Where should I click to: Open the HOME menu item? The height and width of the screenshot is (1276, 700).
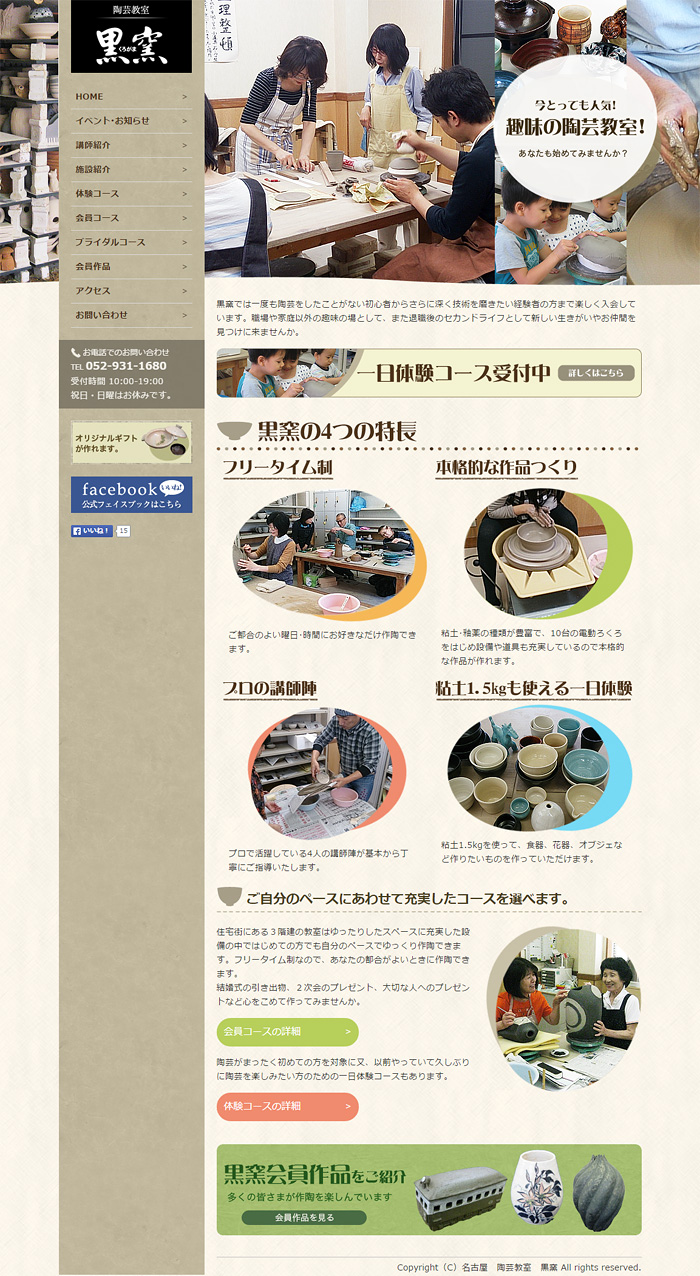click(131, 97)
